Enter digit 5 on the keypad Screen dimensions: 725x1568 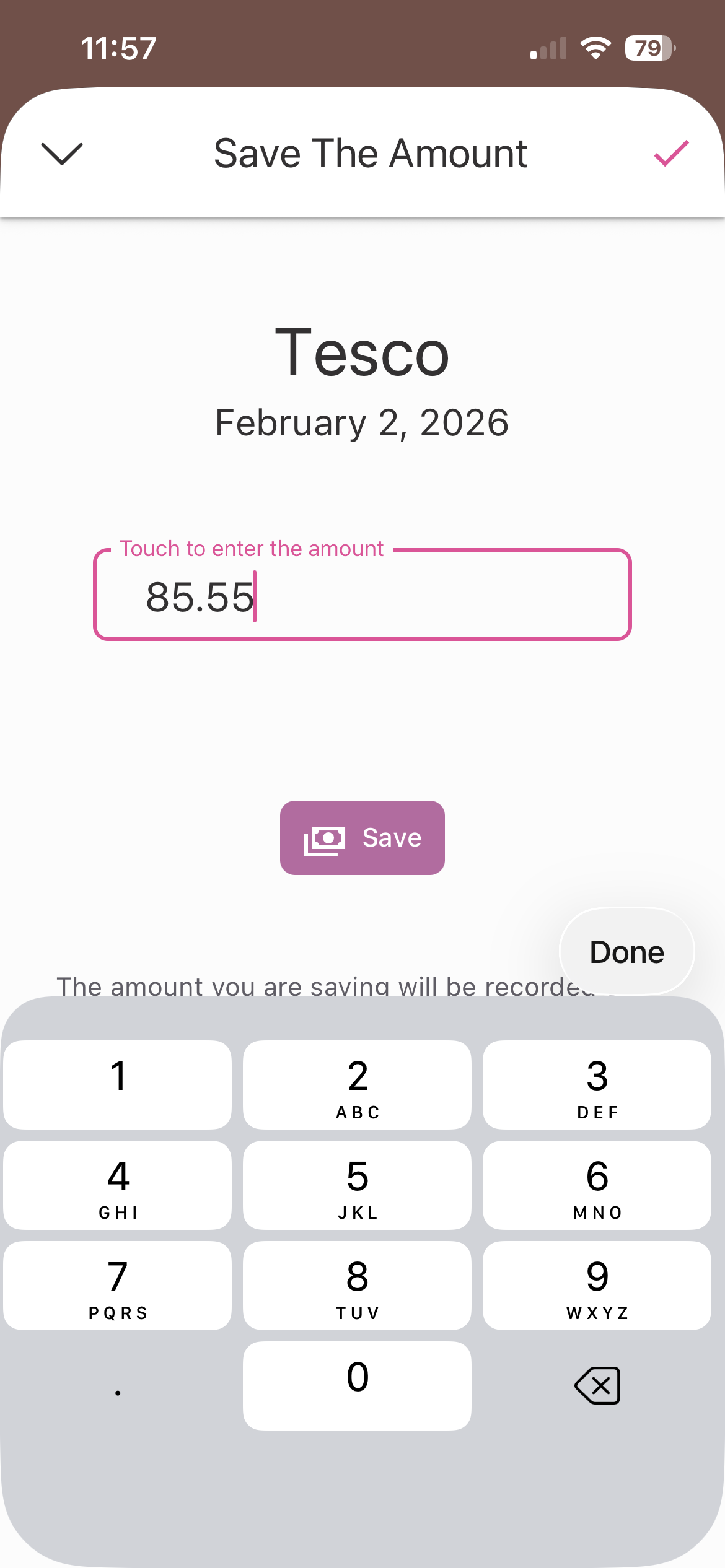358,1185
